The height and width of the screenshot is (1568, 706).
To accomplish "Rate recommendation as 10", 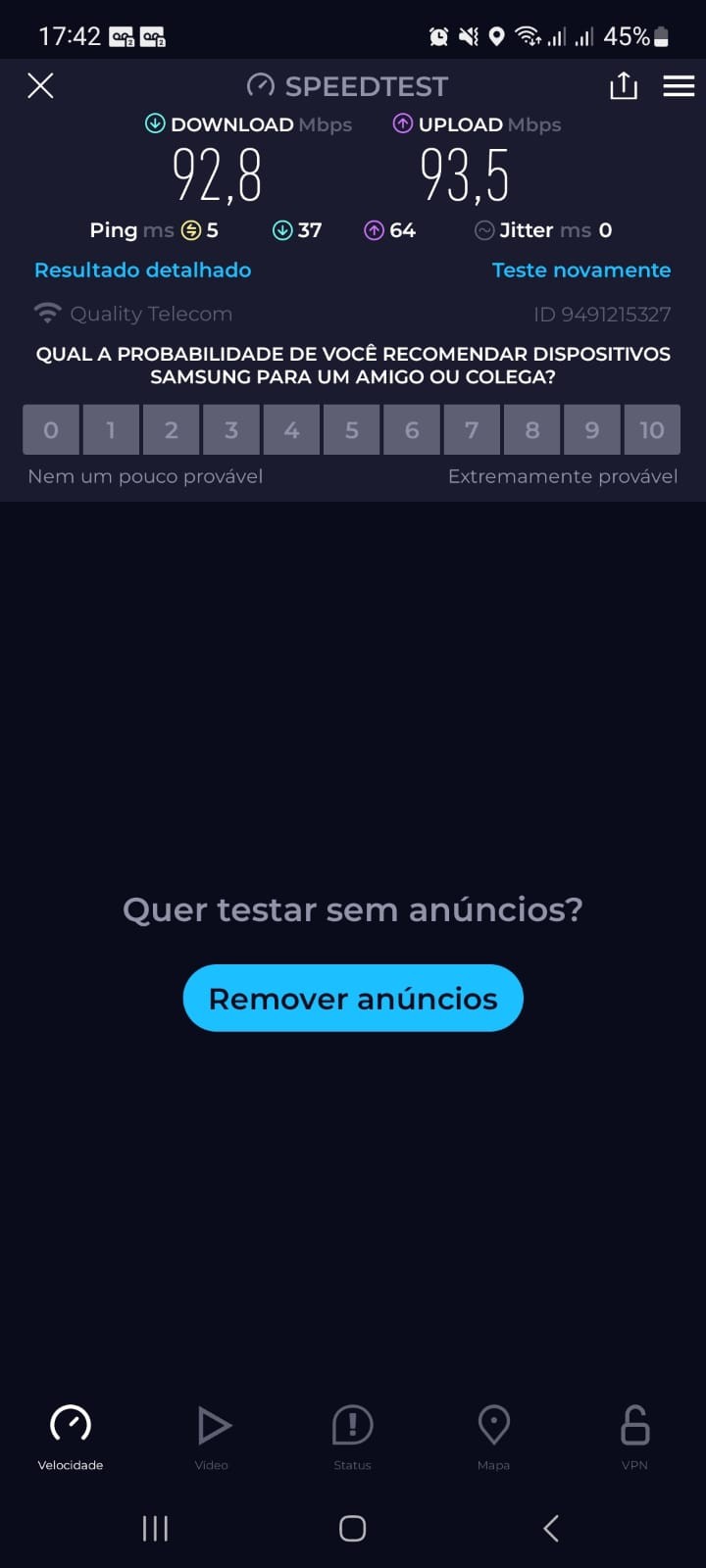I will [x=652, y=430].
